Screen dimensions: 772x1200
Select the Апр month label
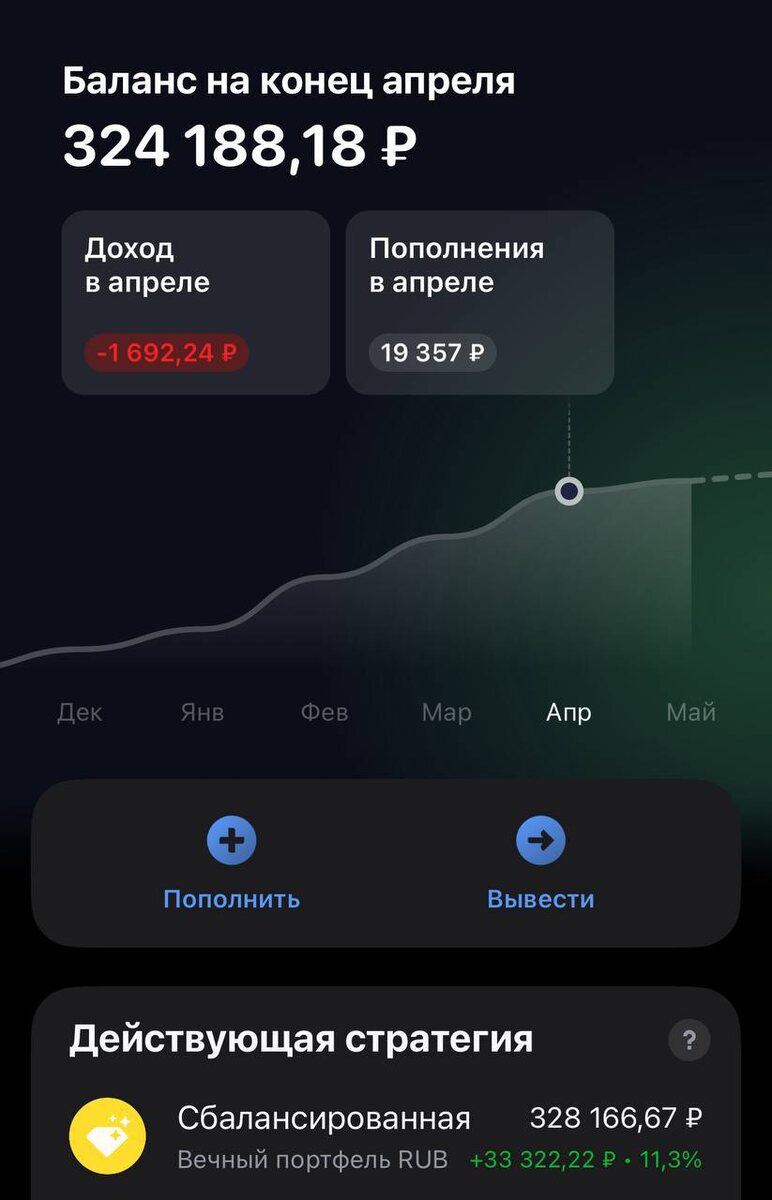pos(568,712)
